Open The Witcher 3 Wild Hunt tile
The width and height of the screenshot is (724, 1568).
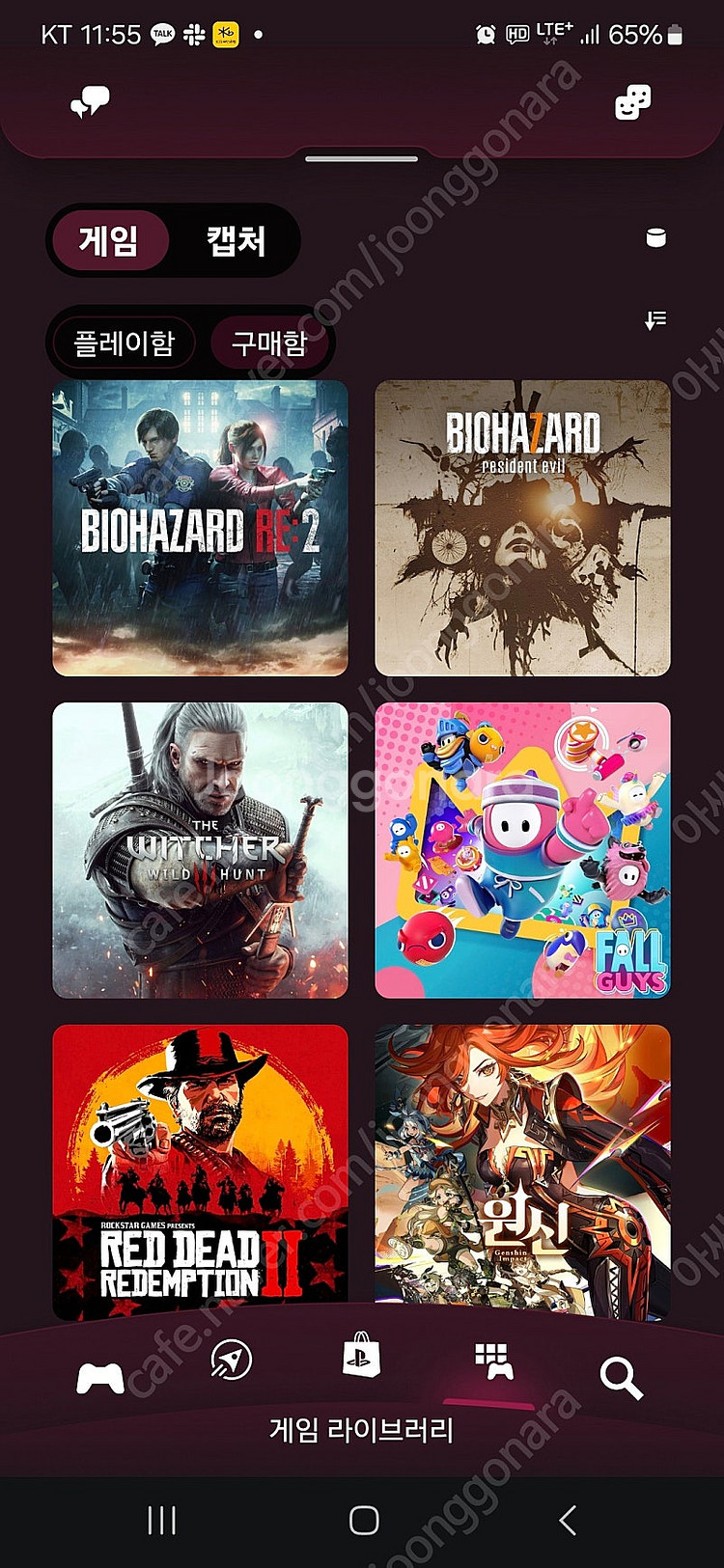(200, 850)
